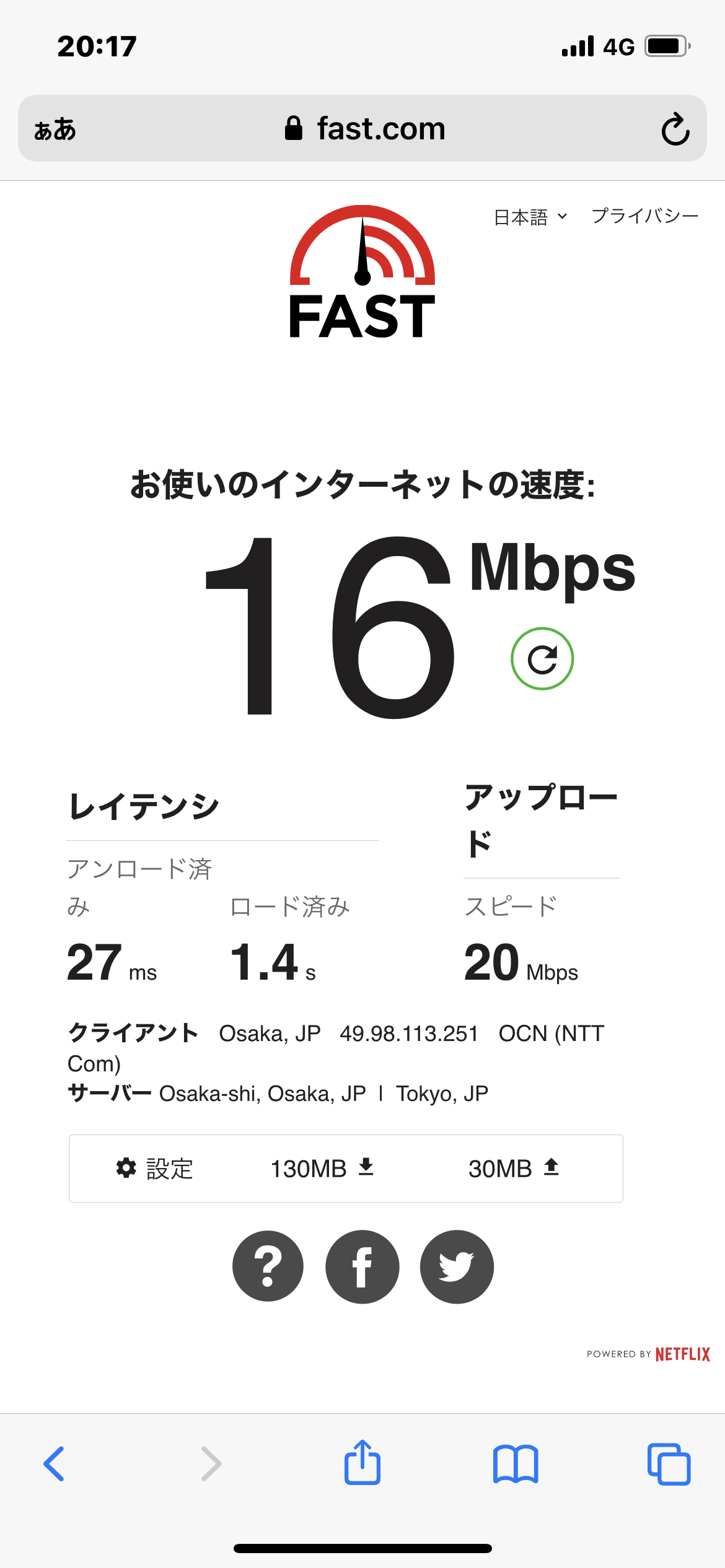
Task: Open the ぁあ reader options menu
Action: coord(55,129)
